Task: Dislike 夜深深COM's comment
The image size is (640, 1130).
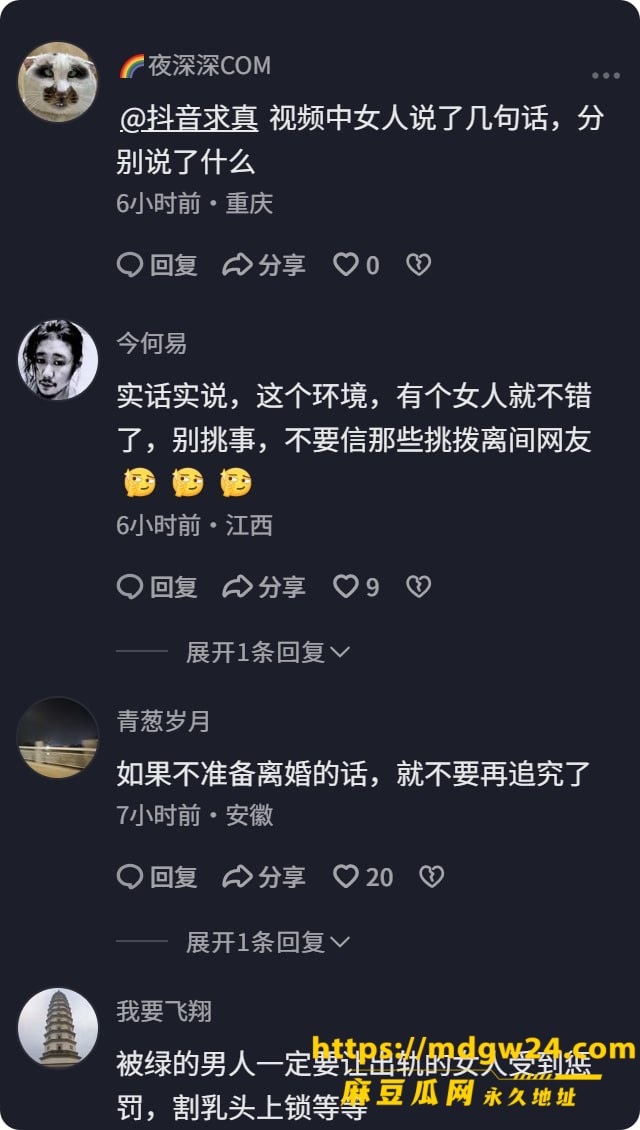Action: (x=418, y=265)
